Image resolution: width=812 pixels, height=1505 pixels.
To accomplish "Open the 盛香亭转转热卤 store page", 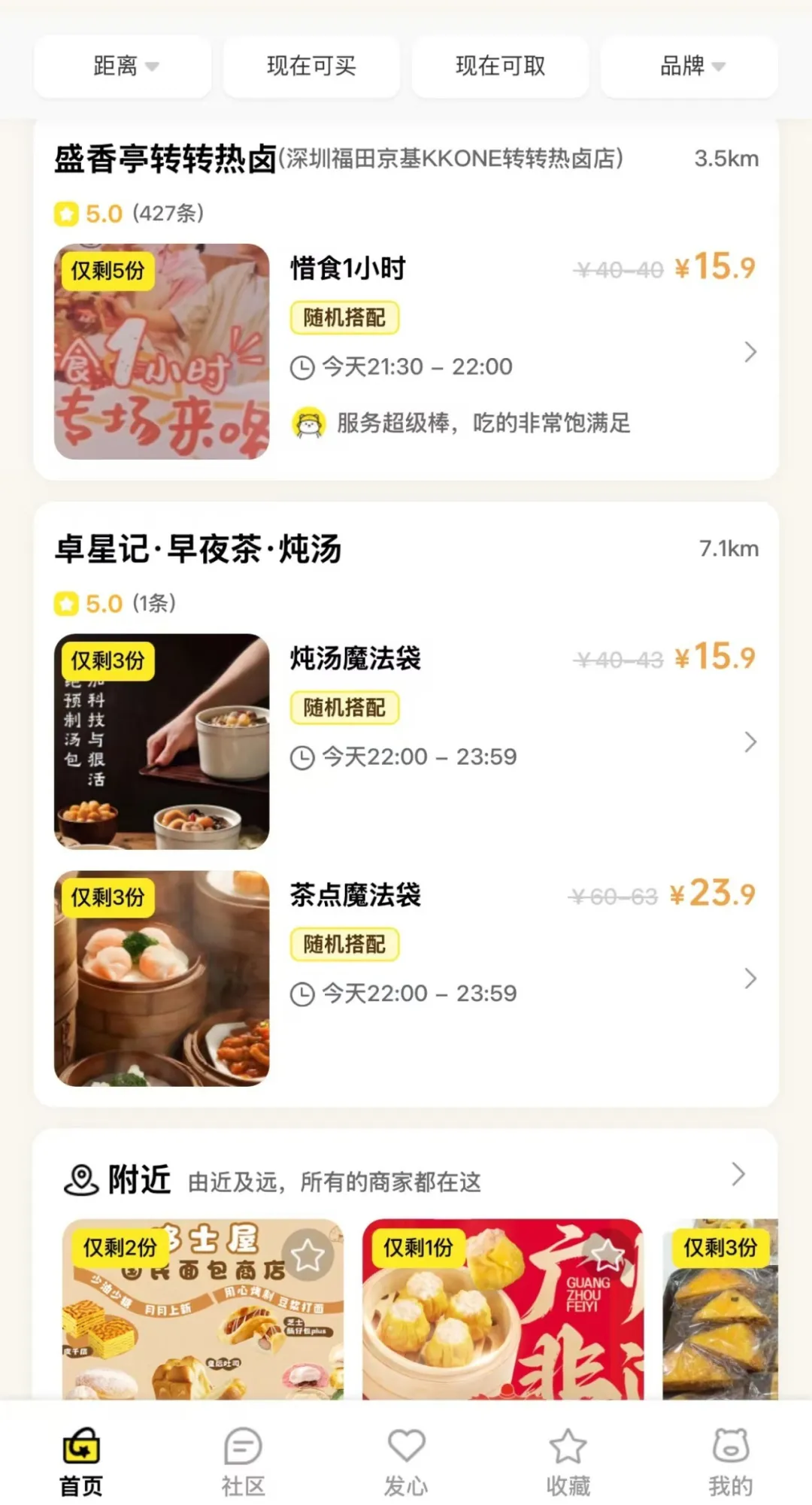I will tap(338, 159).
